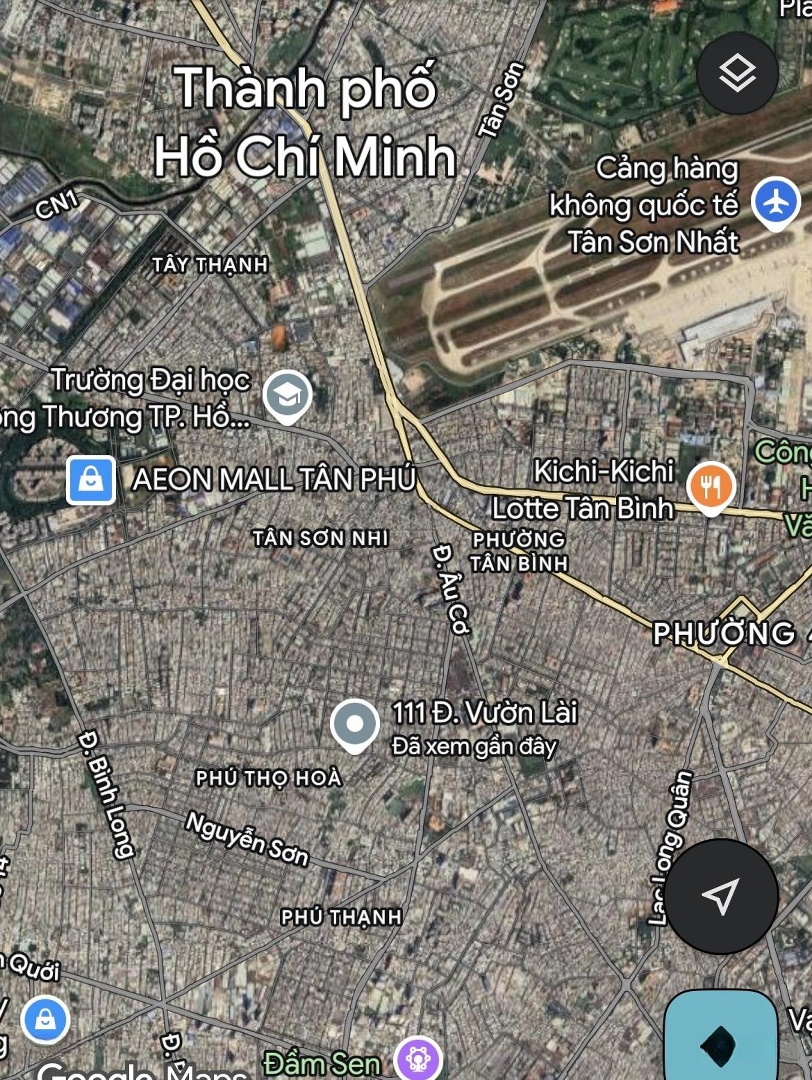This screenshot has width=812, height=1080.
Task: Open the blue shopping pin near Quới
Action: 45,1019
